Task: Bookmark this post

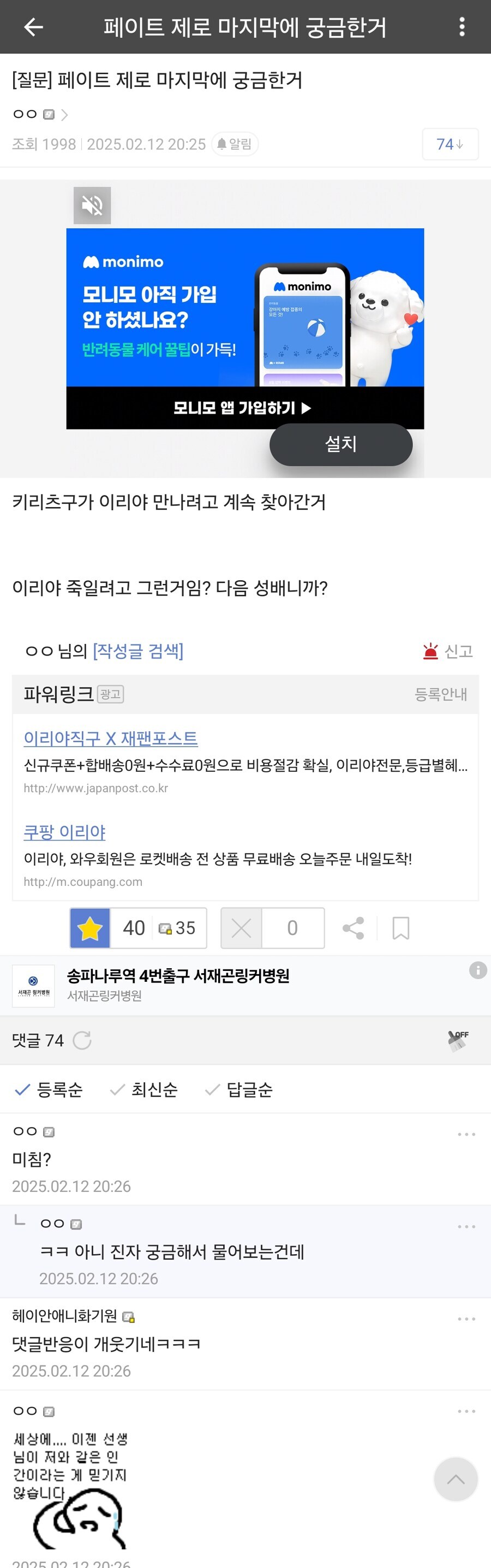Action: [x=400, y=928]
